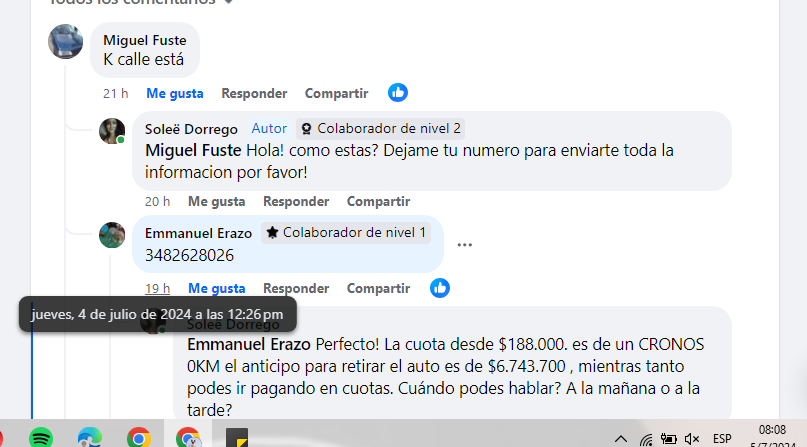The image size is (807, 447).
Task: View the like reaction on Miguel Fuste's comment
Action: (x=398, y=93)
